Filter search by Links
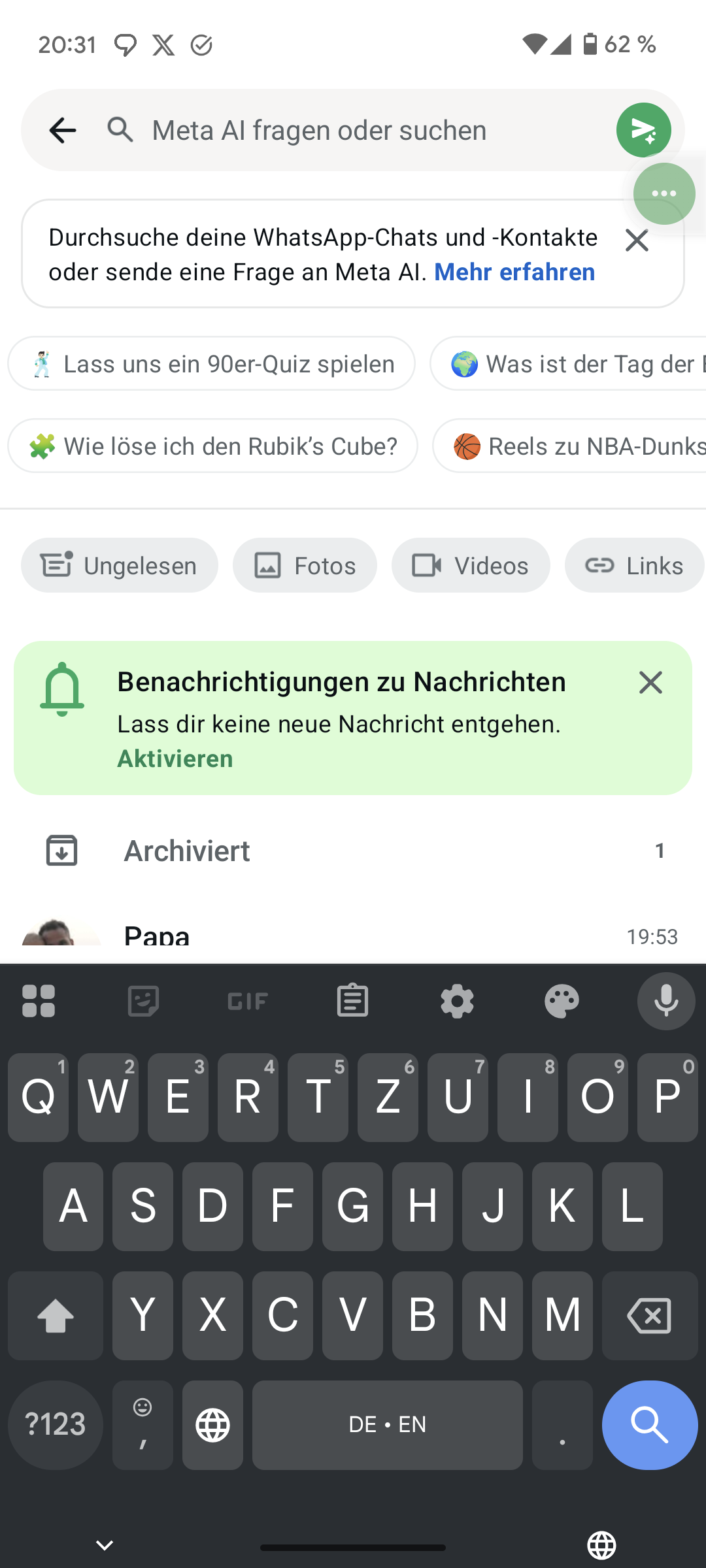The image size is (706, 1568). 634,565
